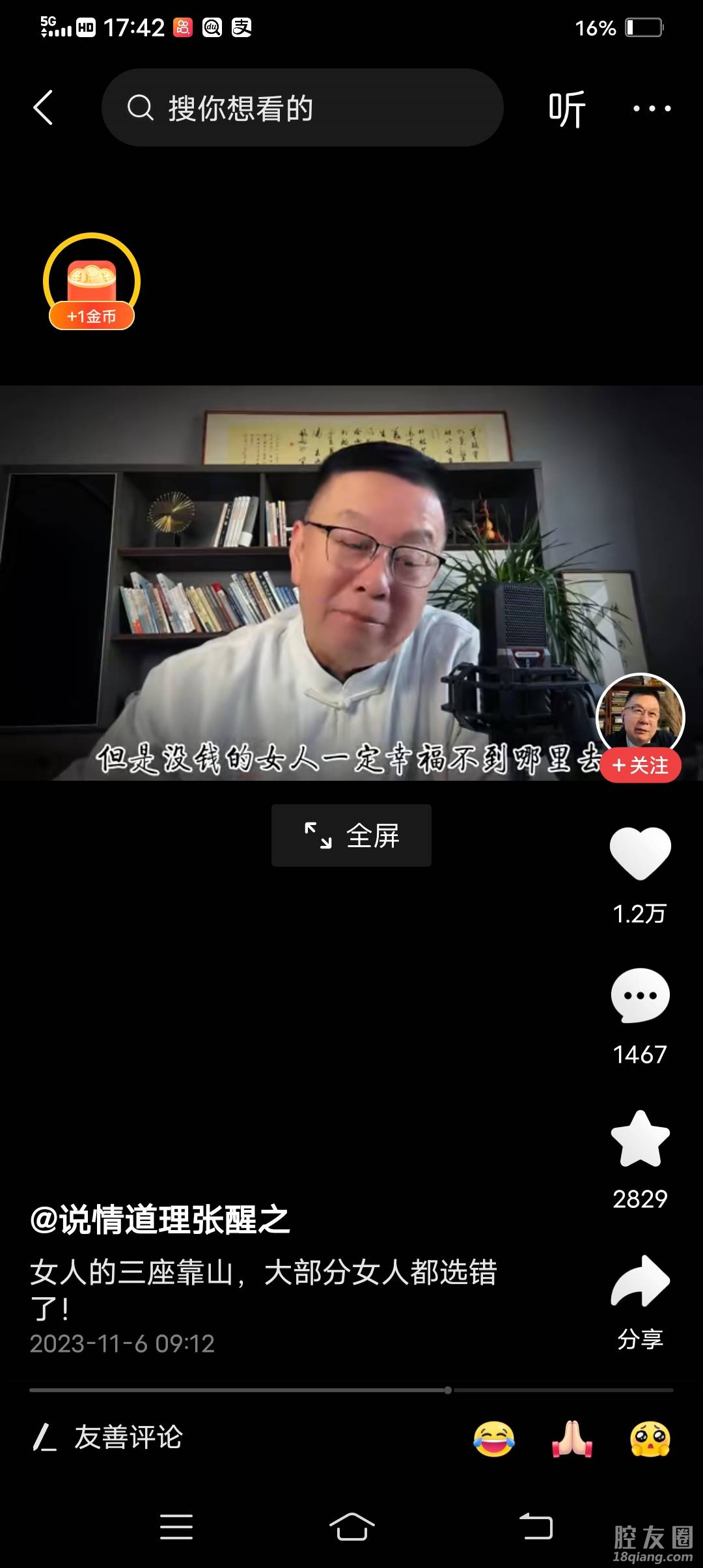Open @说情道理张醒之 account link
This screenshot has width=703, height=1568.
pyautogui.click(x=160, y=1220)
